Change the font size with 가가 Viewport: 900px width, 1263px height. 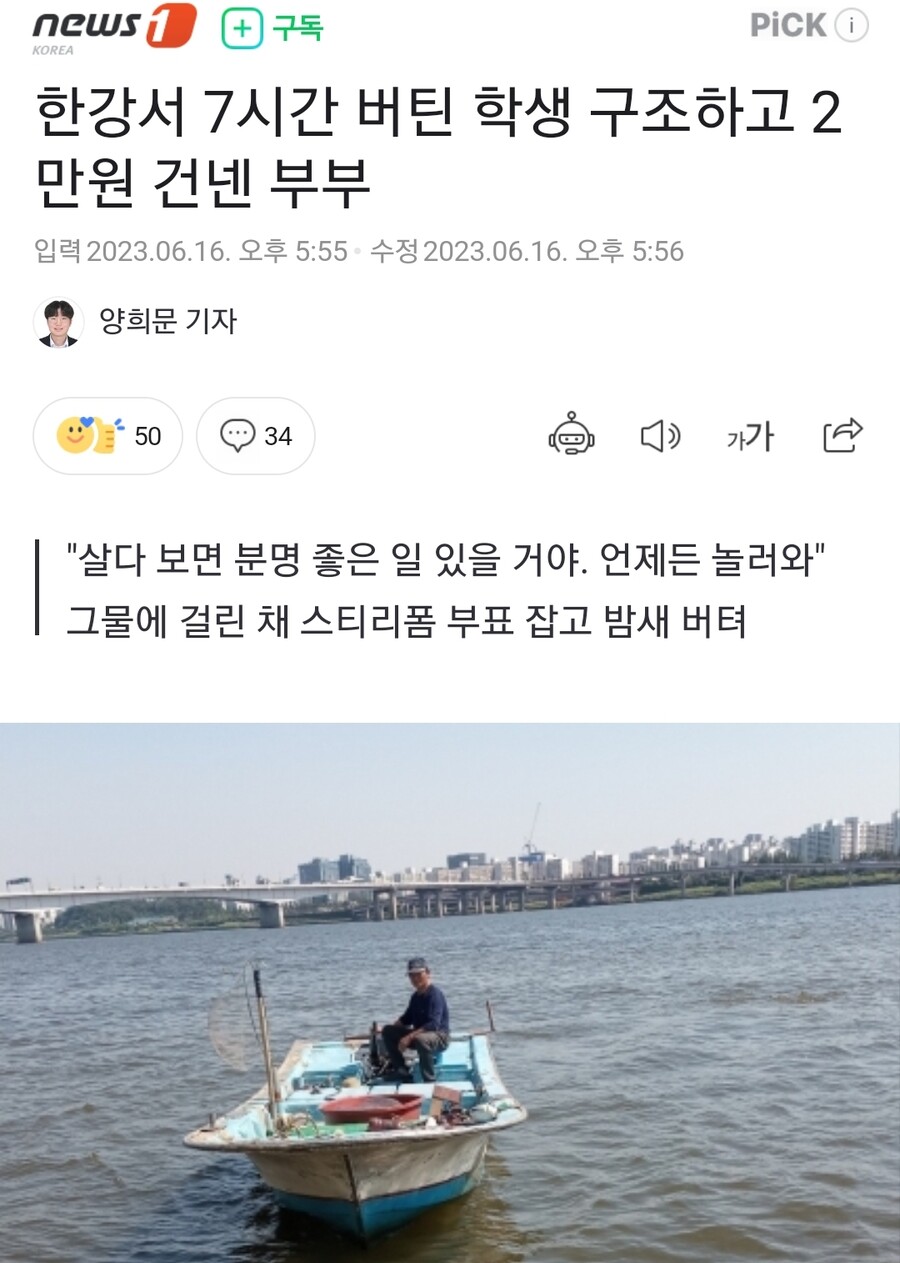[750, 436]
